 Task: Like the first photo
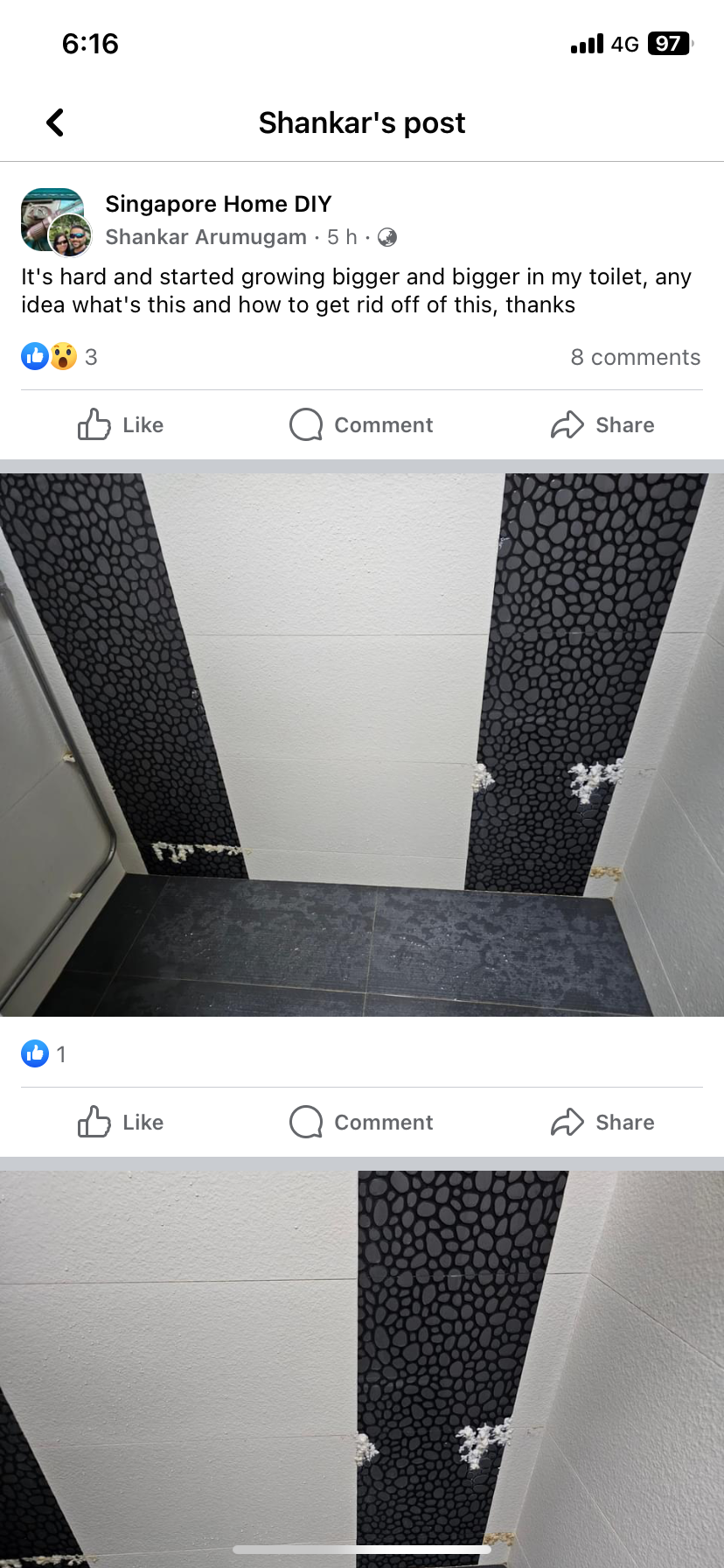click(x=121, y=1123)
